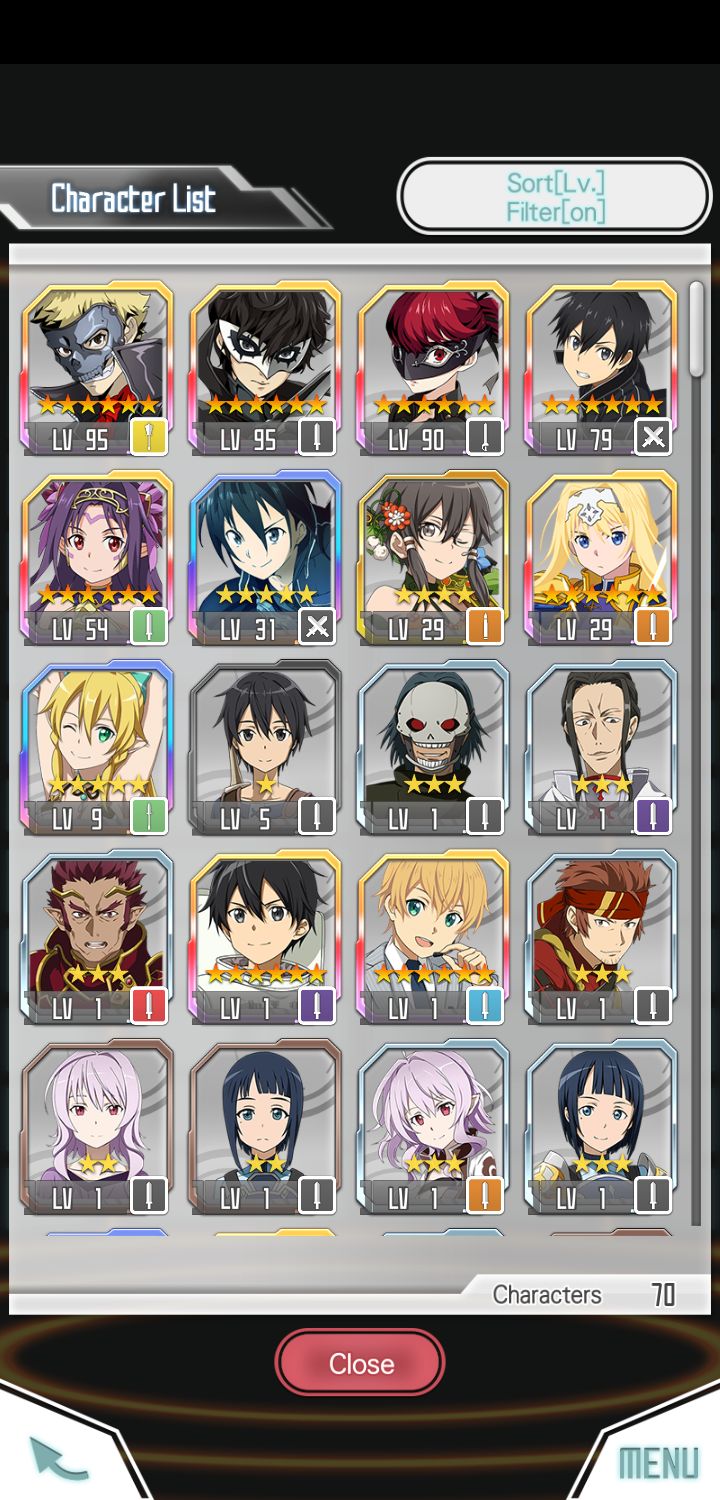Go back with the arrow icon
The image size is (720, 1500).
click(x=58, y=1459)
